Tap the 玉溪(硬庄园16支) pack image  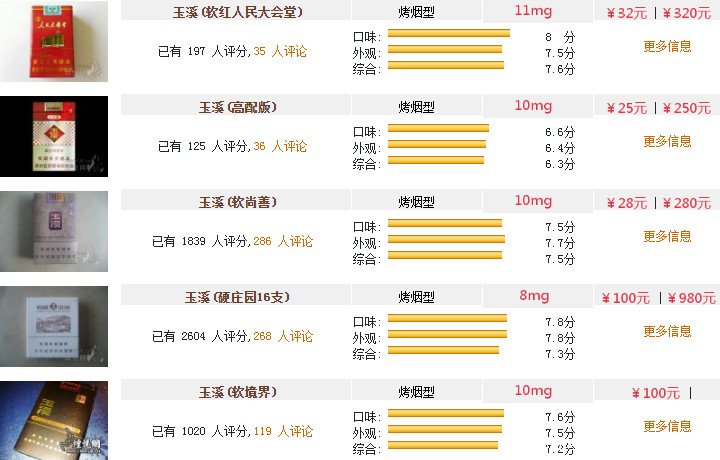coord(54,326)
